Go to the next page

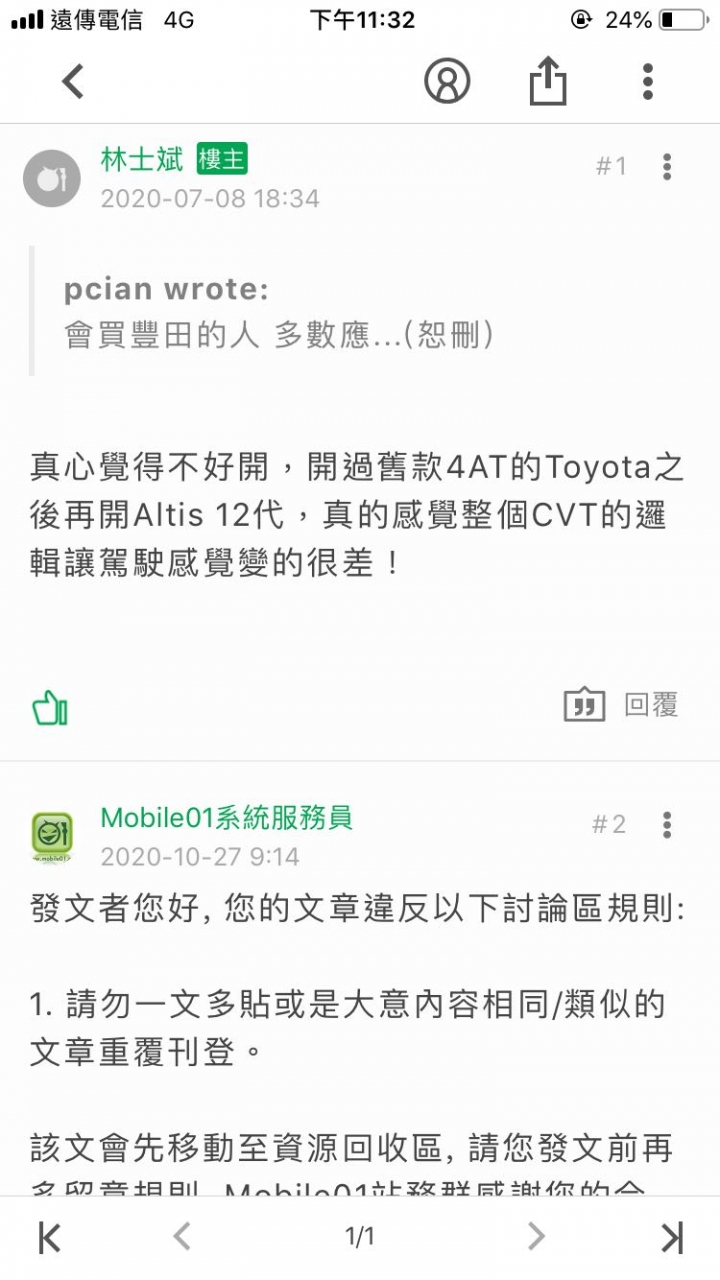point(537,1237)
